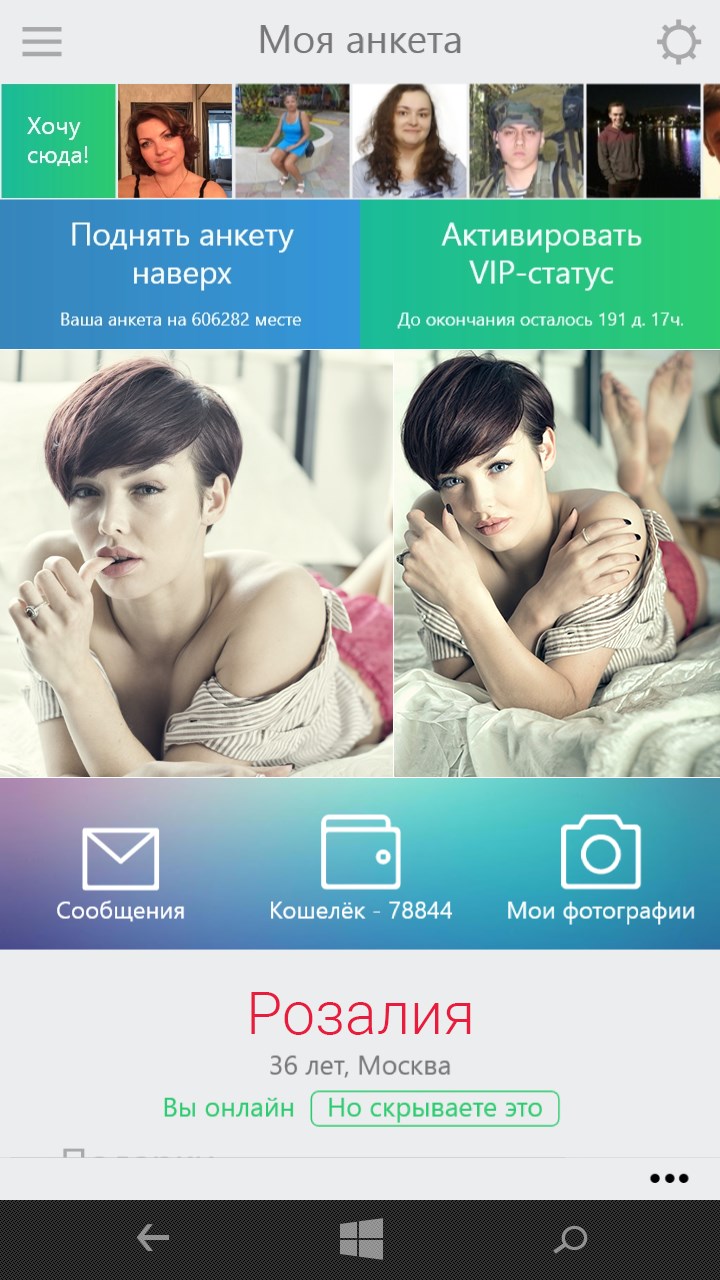Activate VIP status via 'Активировать VIP-статус'
This screenshot has height=1280, width=720.
pos(540,274)
